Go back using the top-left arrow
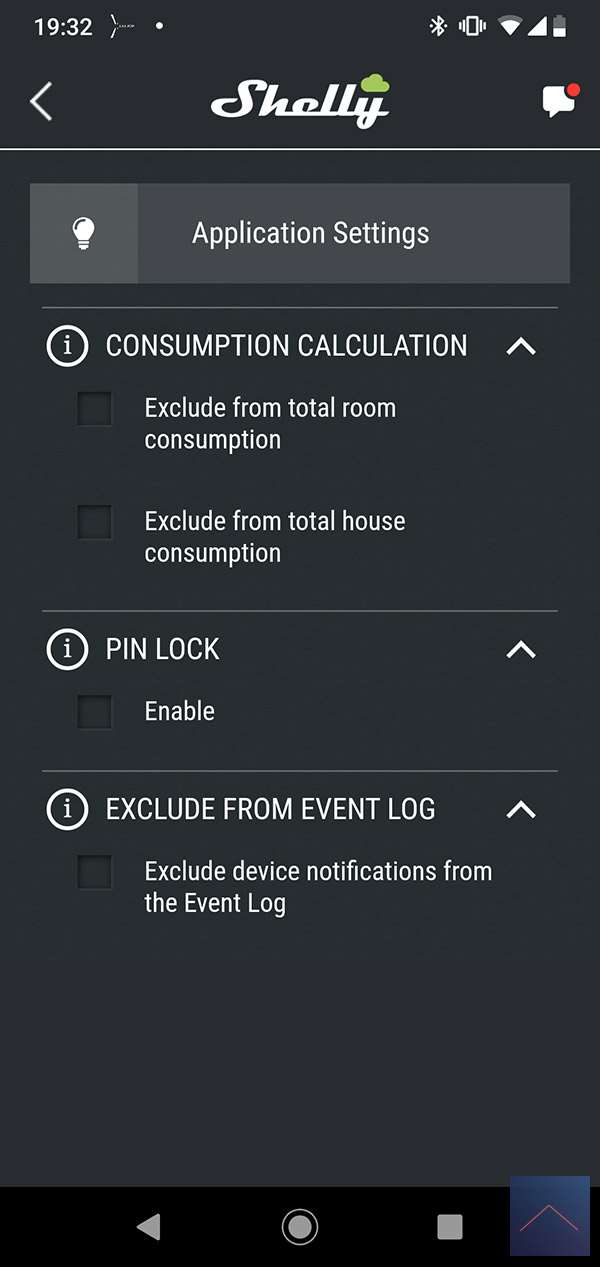600x1267 pixels. [41, 102]
